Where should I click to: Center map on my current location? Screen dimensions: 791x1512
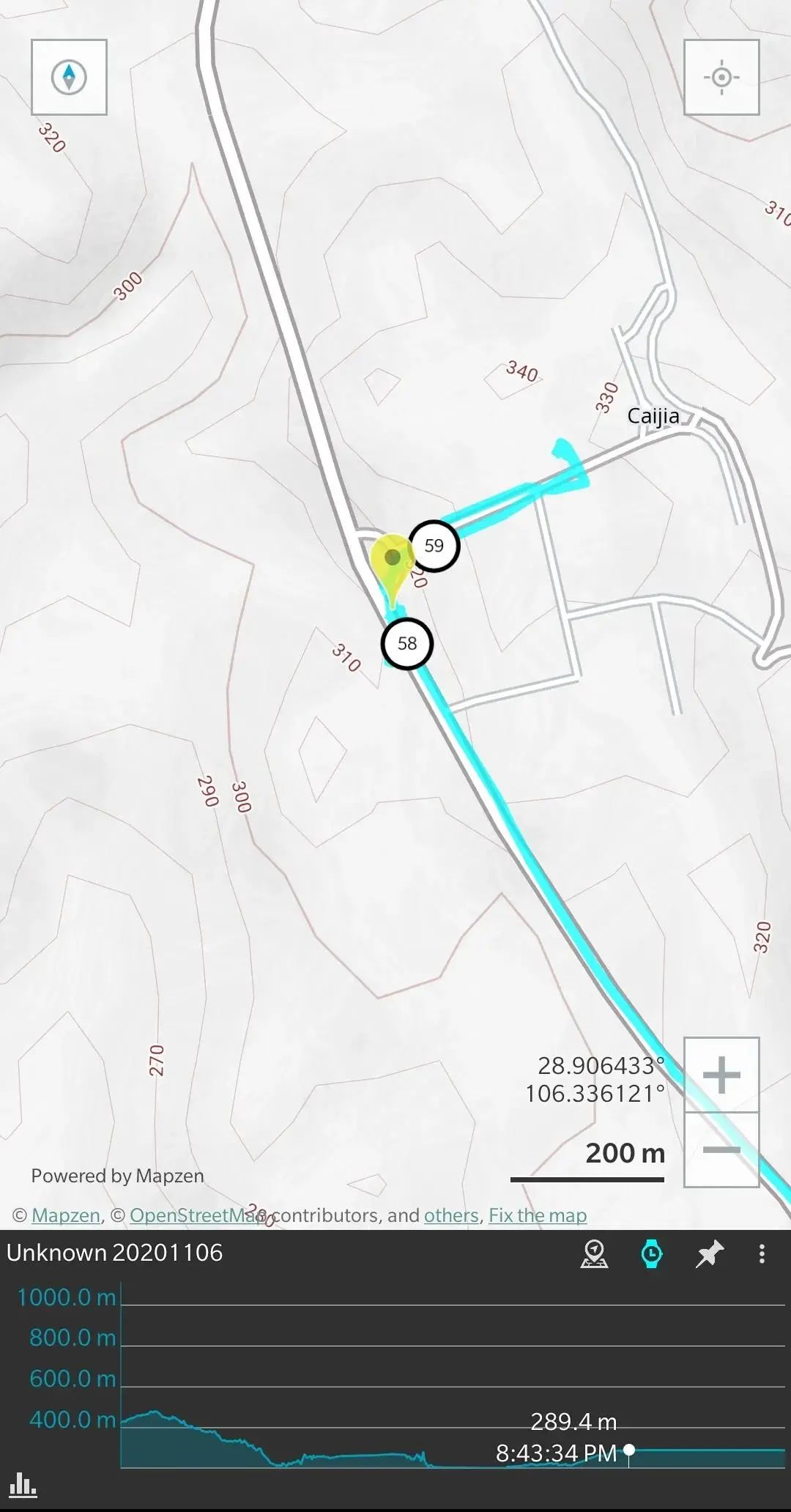pos(721,78)
